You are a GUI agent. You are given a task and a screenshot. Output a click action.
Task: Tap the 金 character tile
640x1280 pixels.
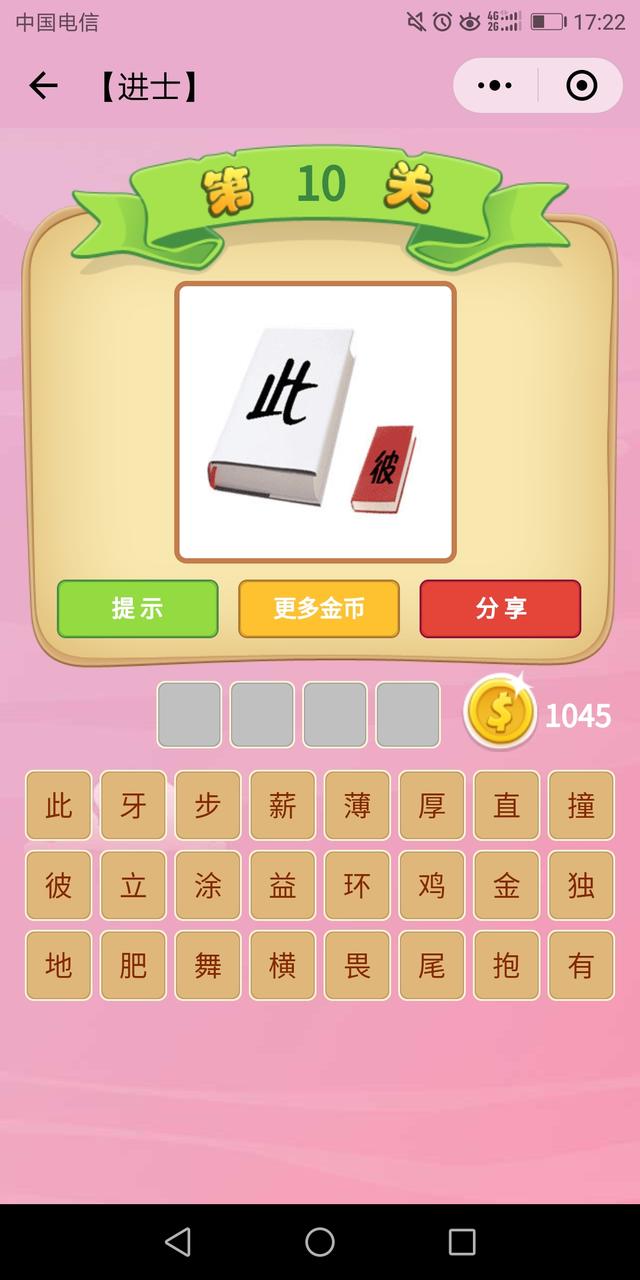point(507,885)
